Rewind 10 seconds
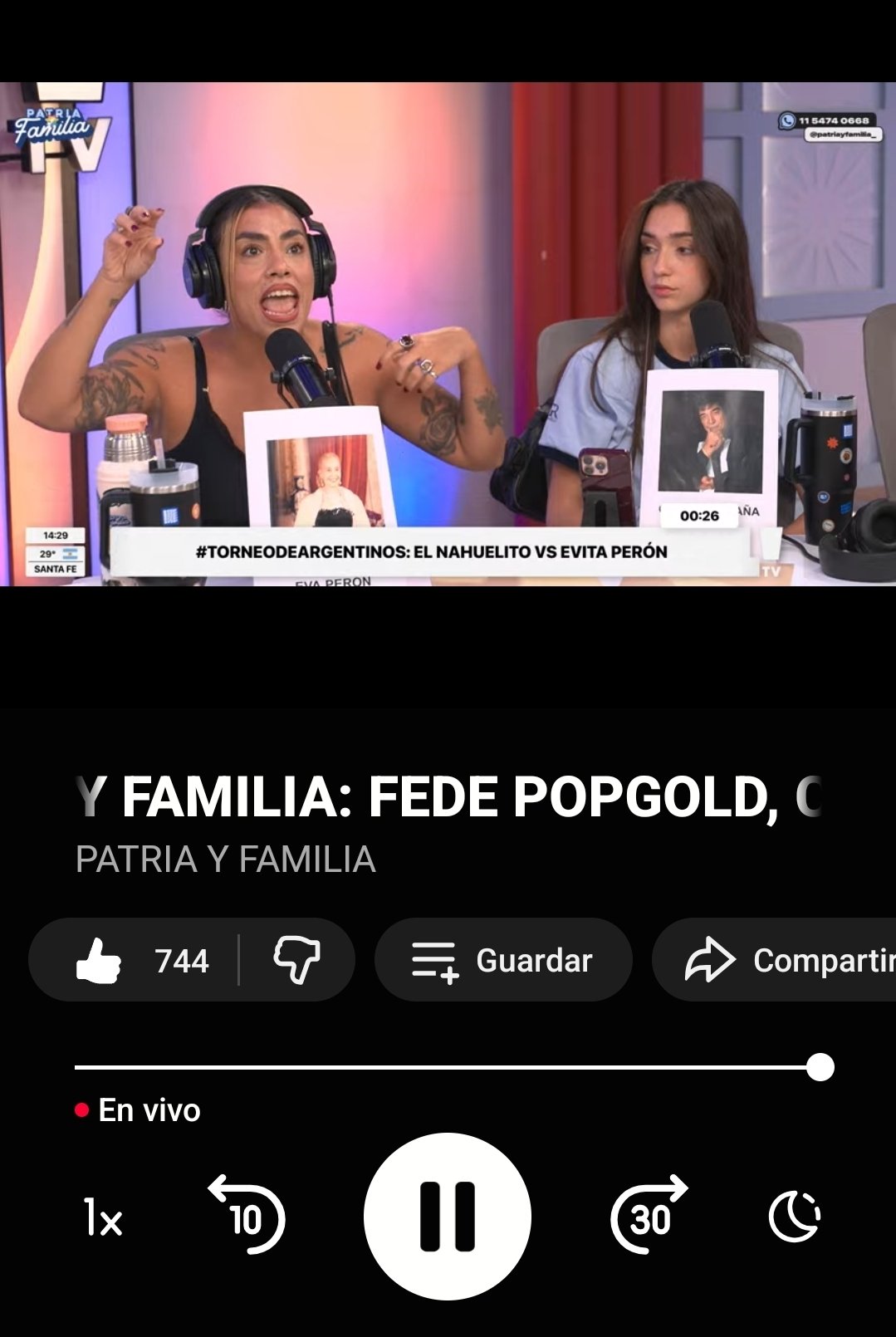The image size is (896, 1337). [x=246, y=1217]
